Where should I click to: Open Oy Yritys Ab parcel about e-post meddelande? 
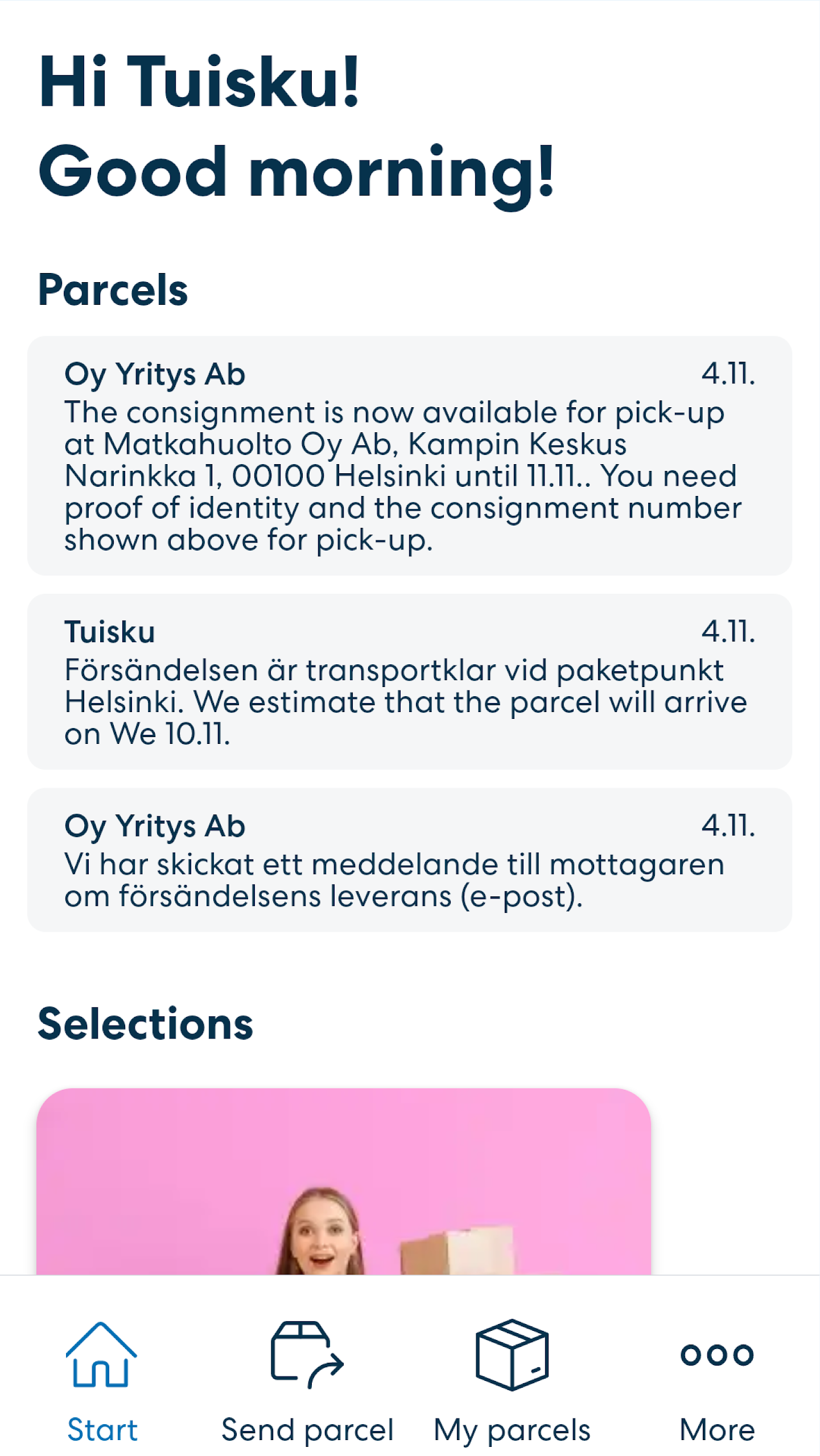pos(410,859)
